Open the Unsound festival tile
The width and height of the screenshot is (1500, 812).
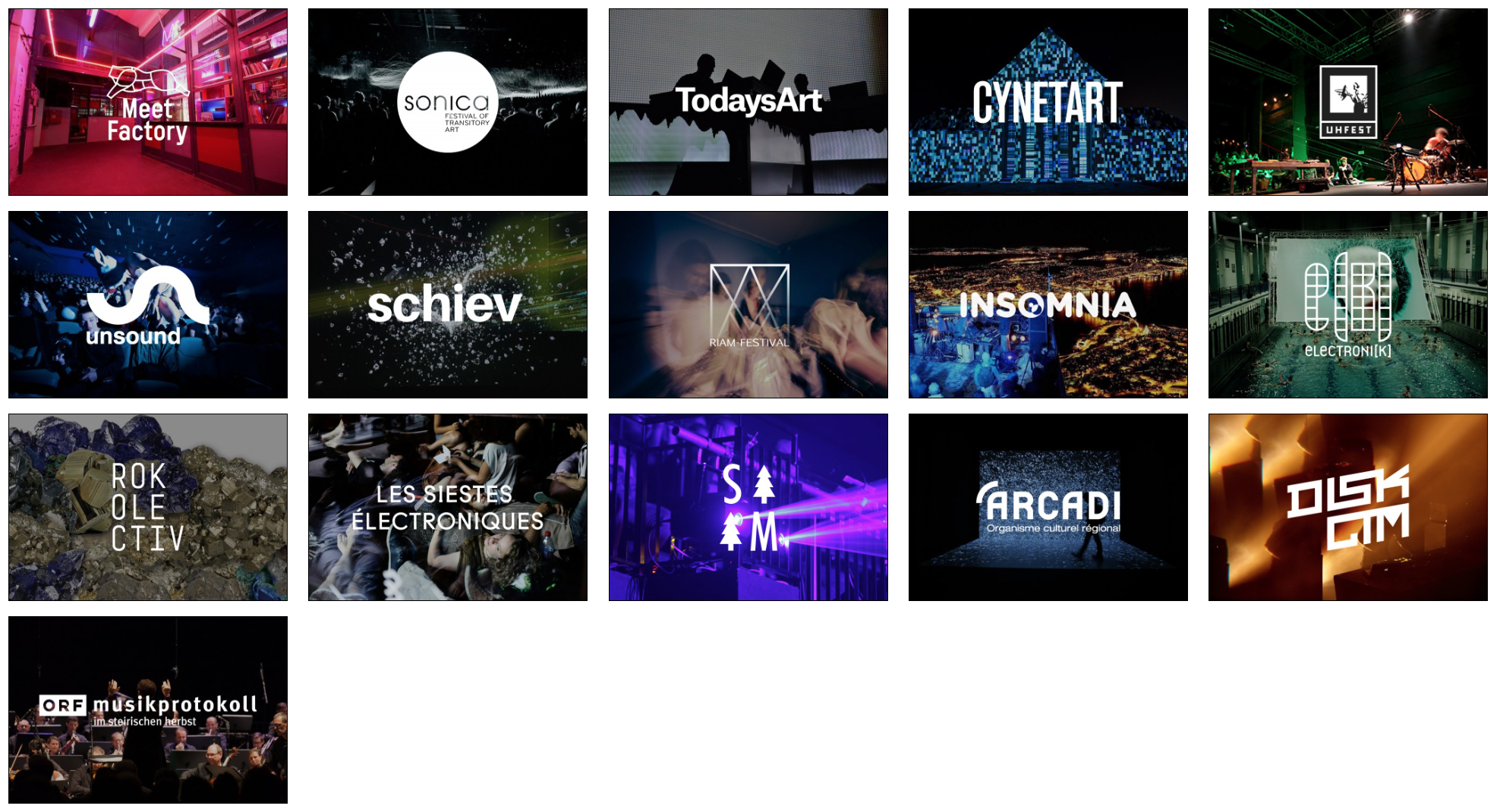(x=148, y=304)
